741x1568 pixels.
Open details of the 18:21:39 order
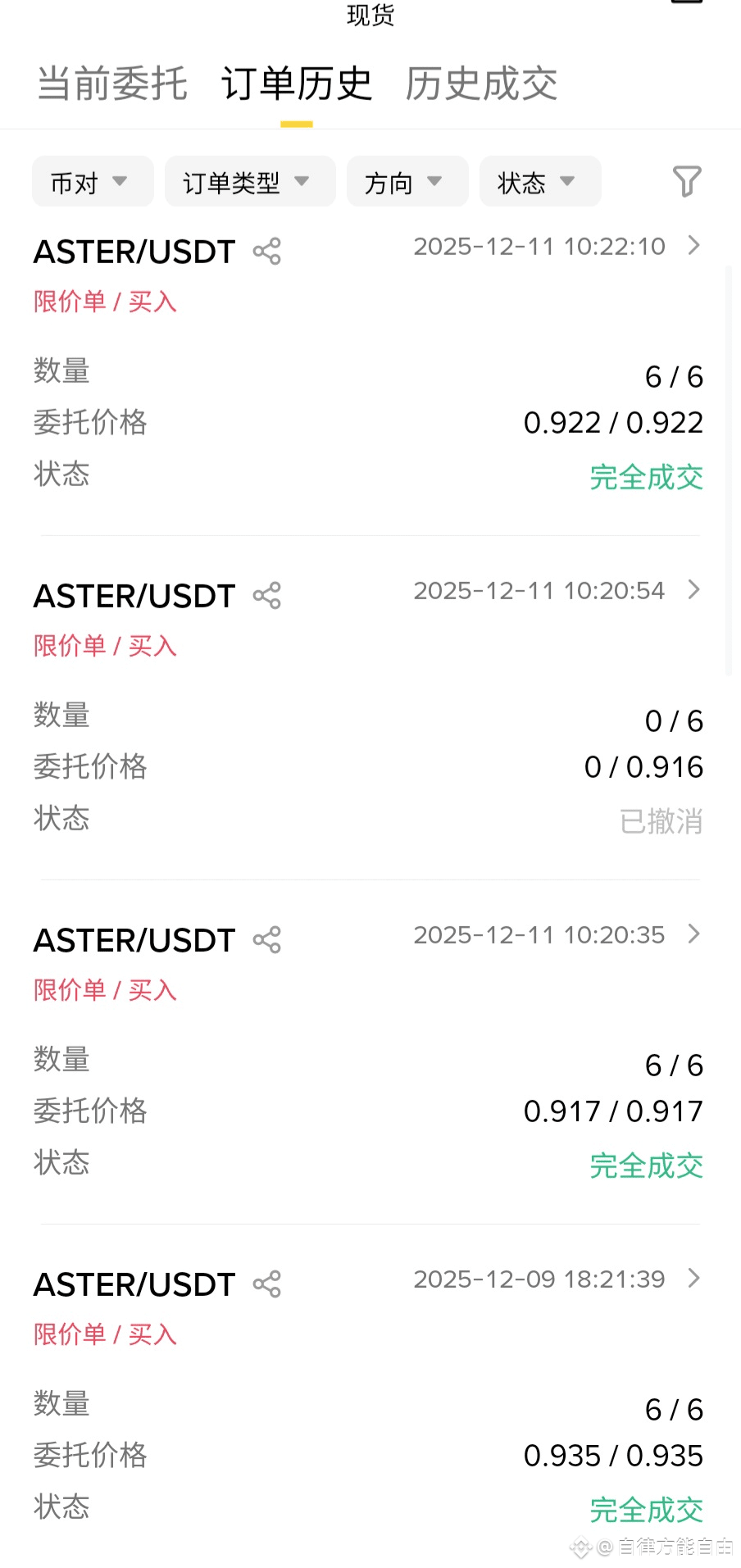693,1279
